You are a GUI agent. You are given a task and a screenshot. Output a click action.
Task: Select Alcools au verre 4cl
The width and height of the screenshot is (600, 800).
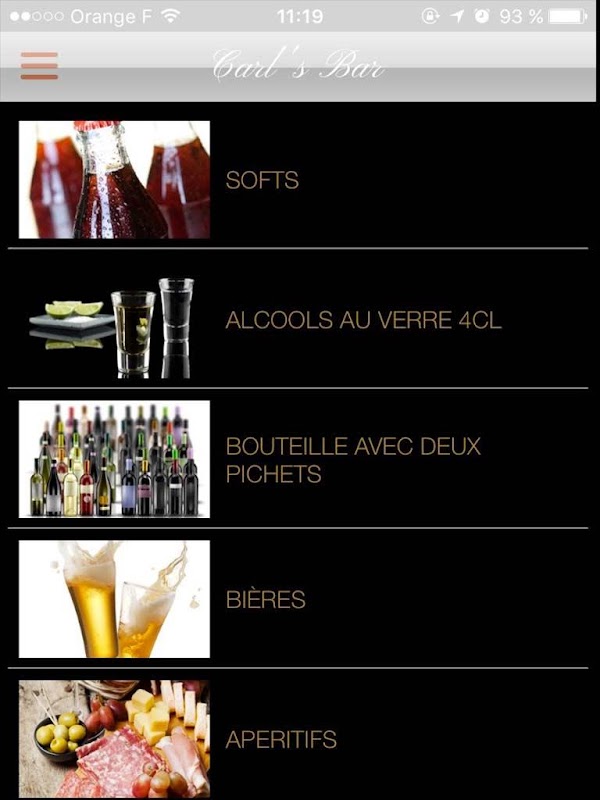[x=298, y=319]
